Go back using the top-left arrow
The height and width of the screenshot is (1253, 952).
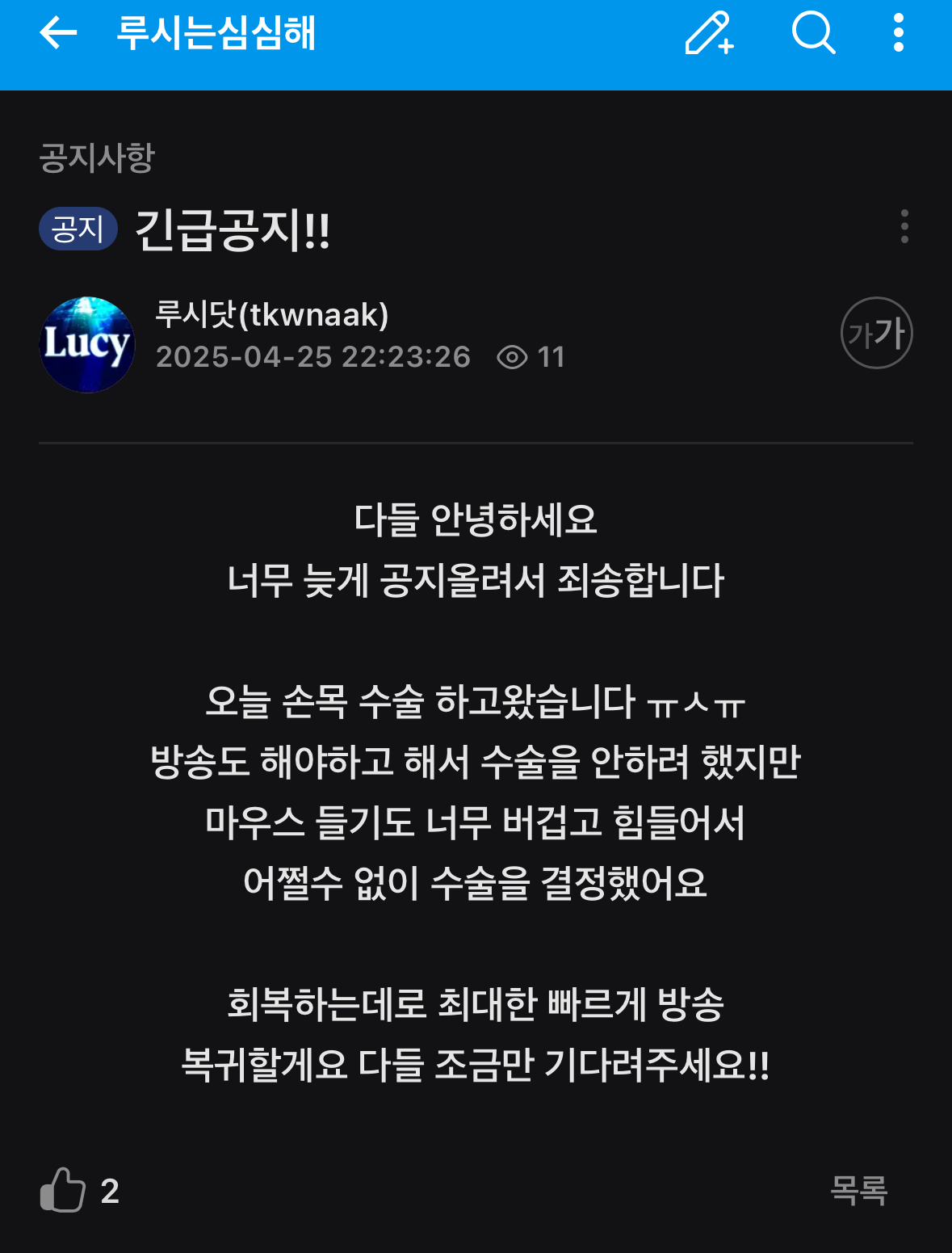point(58,33)
